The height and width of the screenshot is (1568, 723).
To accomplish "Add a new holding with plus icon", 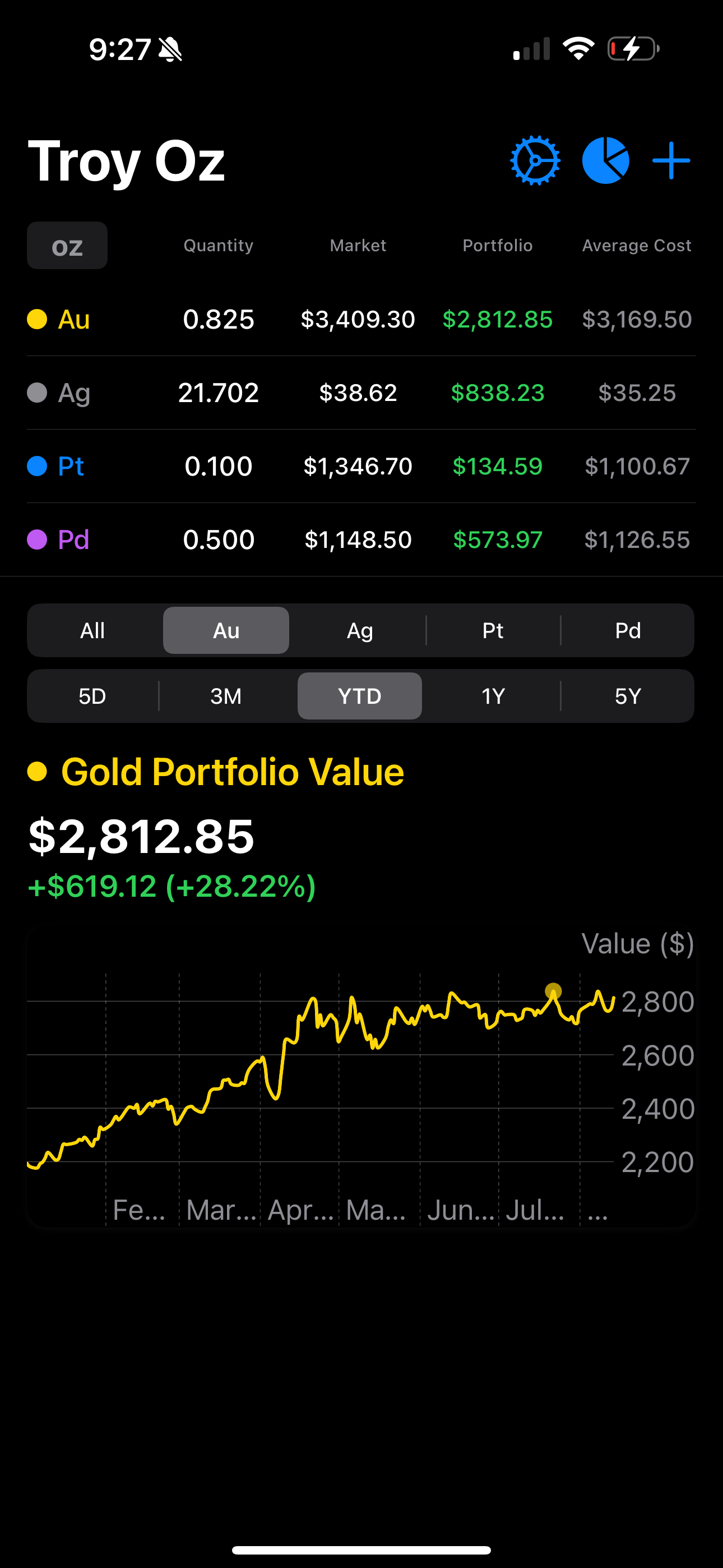I will (x=671, y=161).
